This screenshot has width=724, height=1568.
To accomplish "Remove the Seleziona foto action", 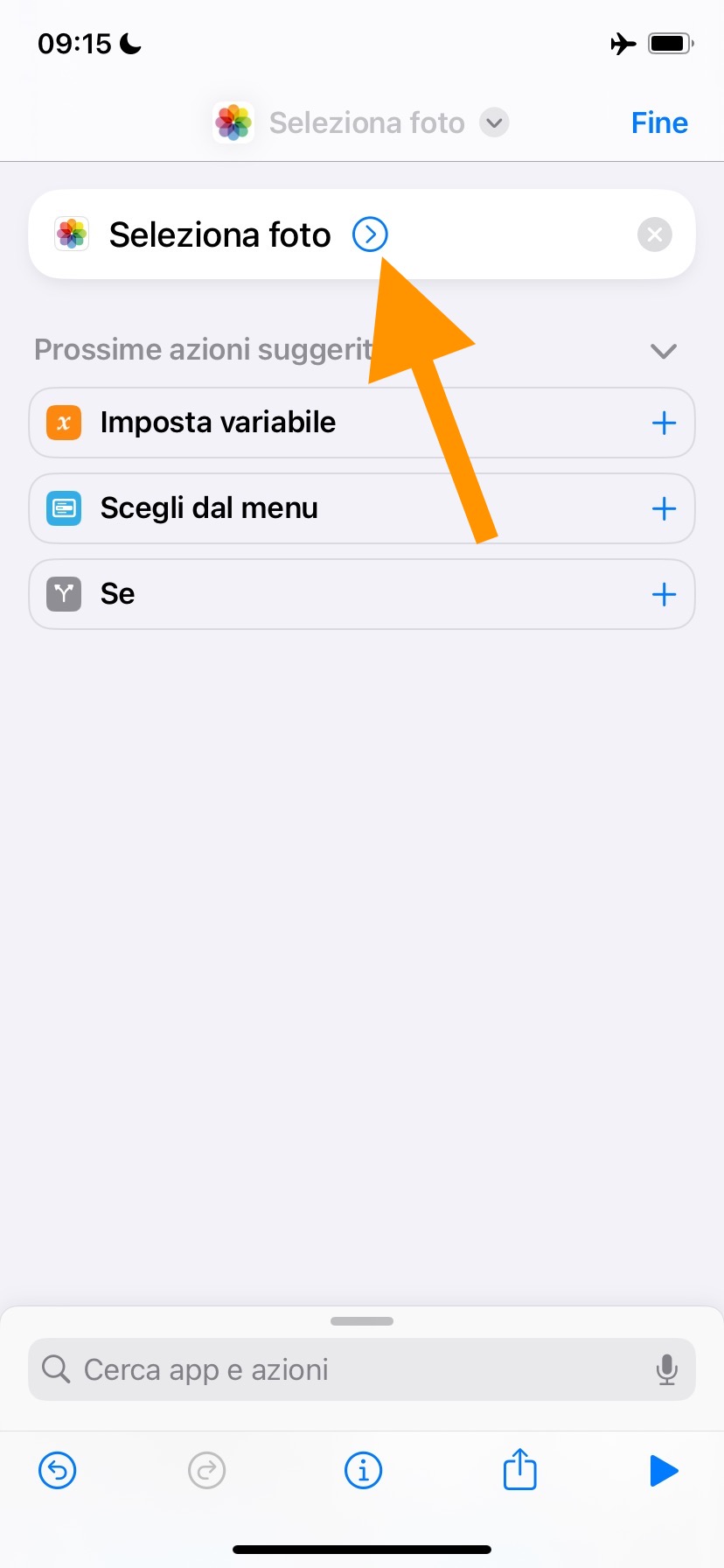I will 654,234.
